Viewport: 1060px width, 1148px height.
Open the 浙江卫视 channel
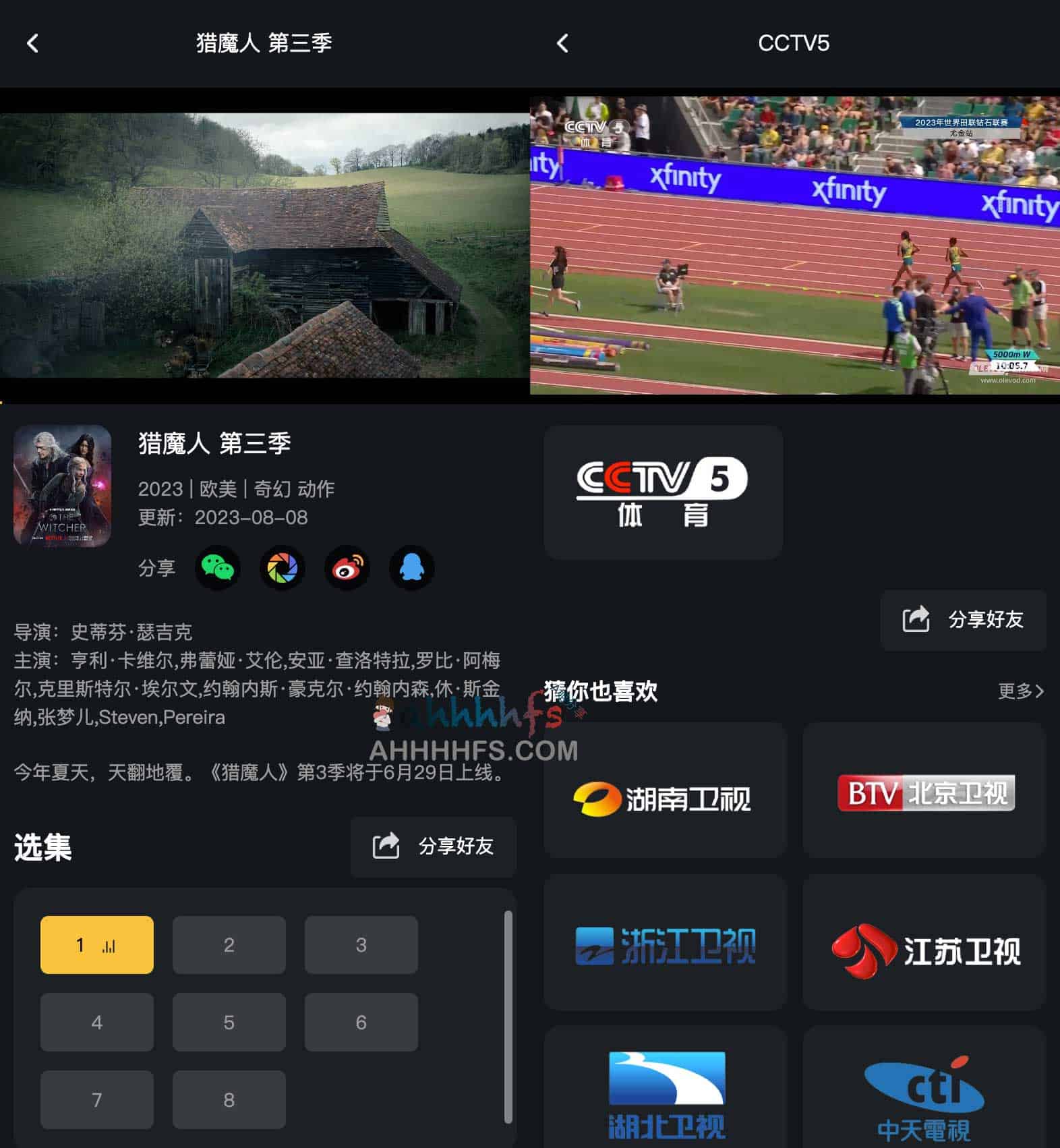point(664,944)
